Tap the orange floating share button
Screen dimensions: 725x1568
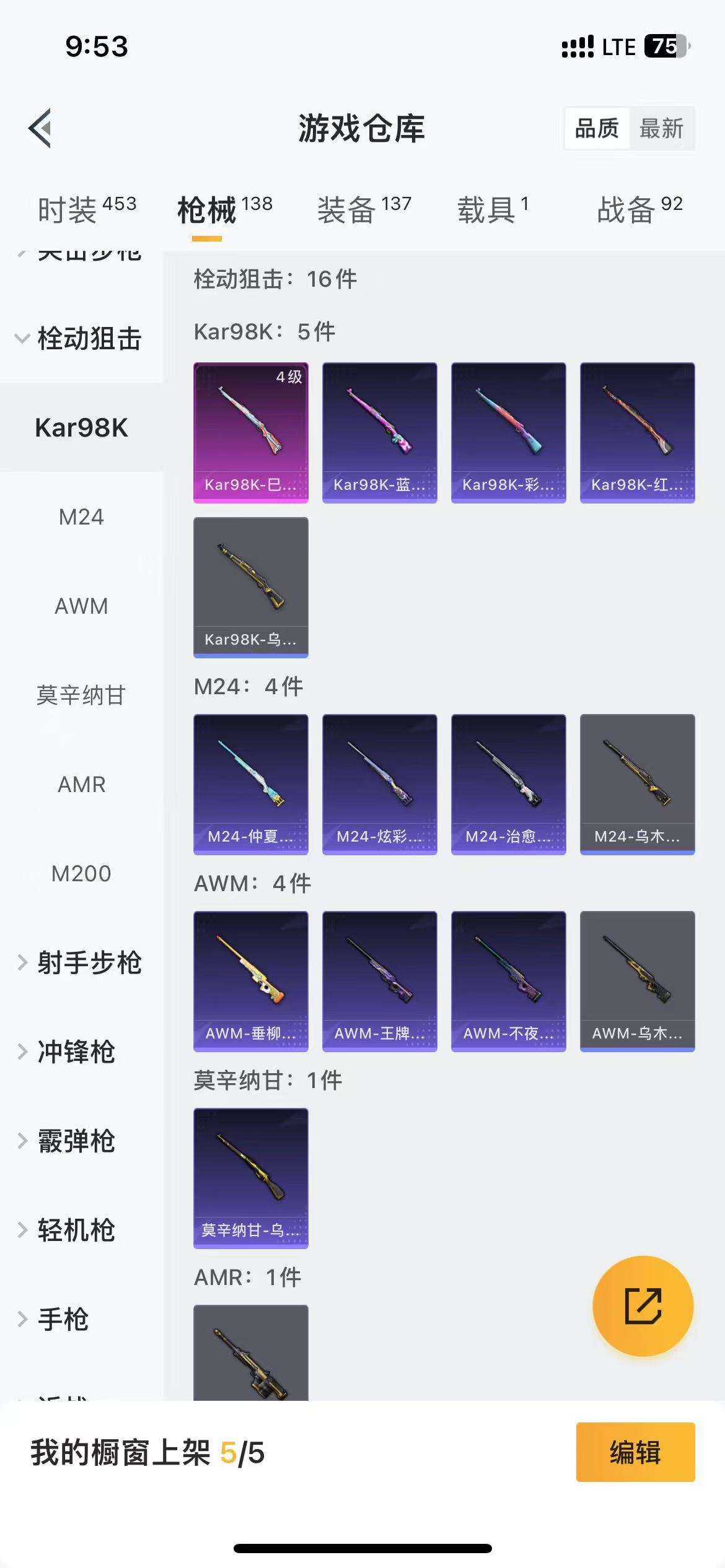pyautogui.click(x=643, y=1307)
